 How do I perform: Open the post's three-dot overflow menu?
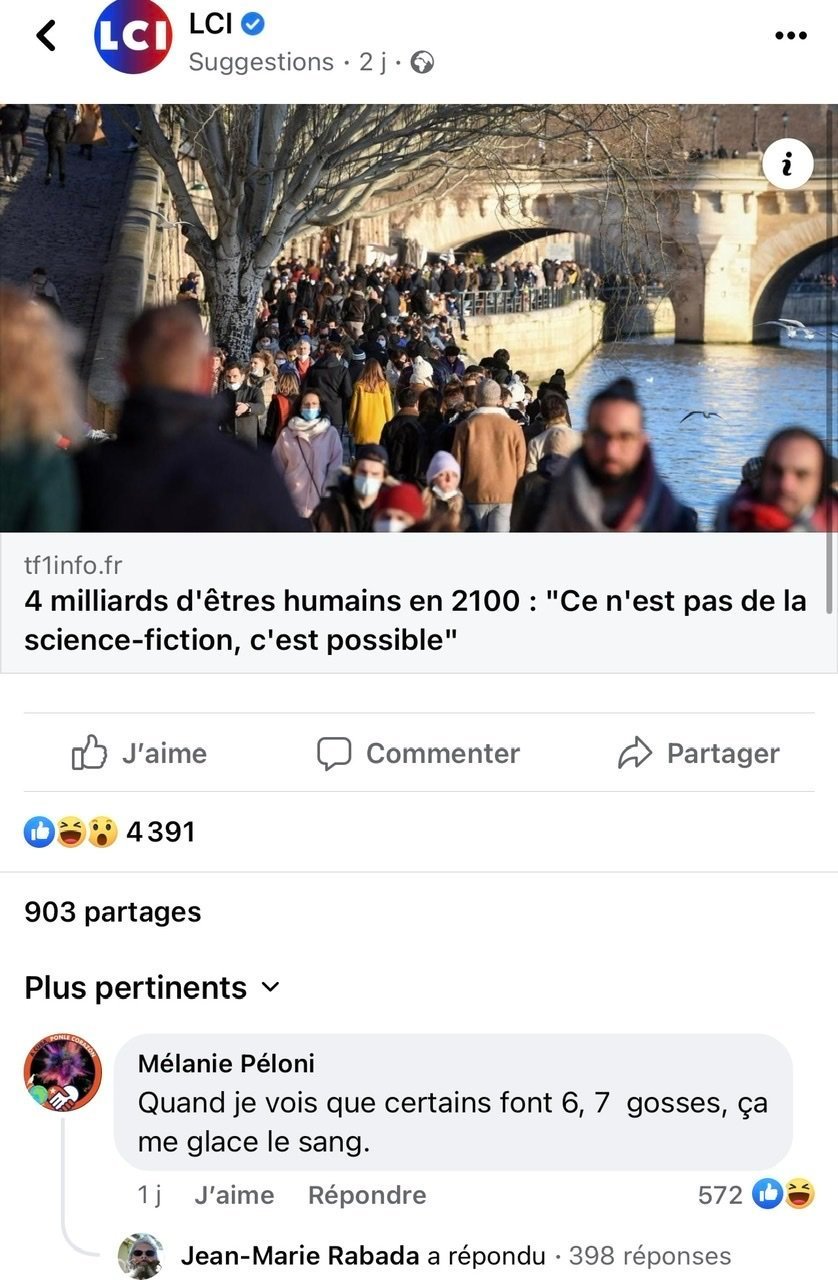(790, 36)
